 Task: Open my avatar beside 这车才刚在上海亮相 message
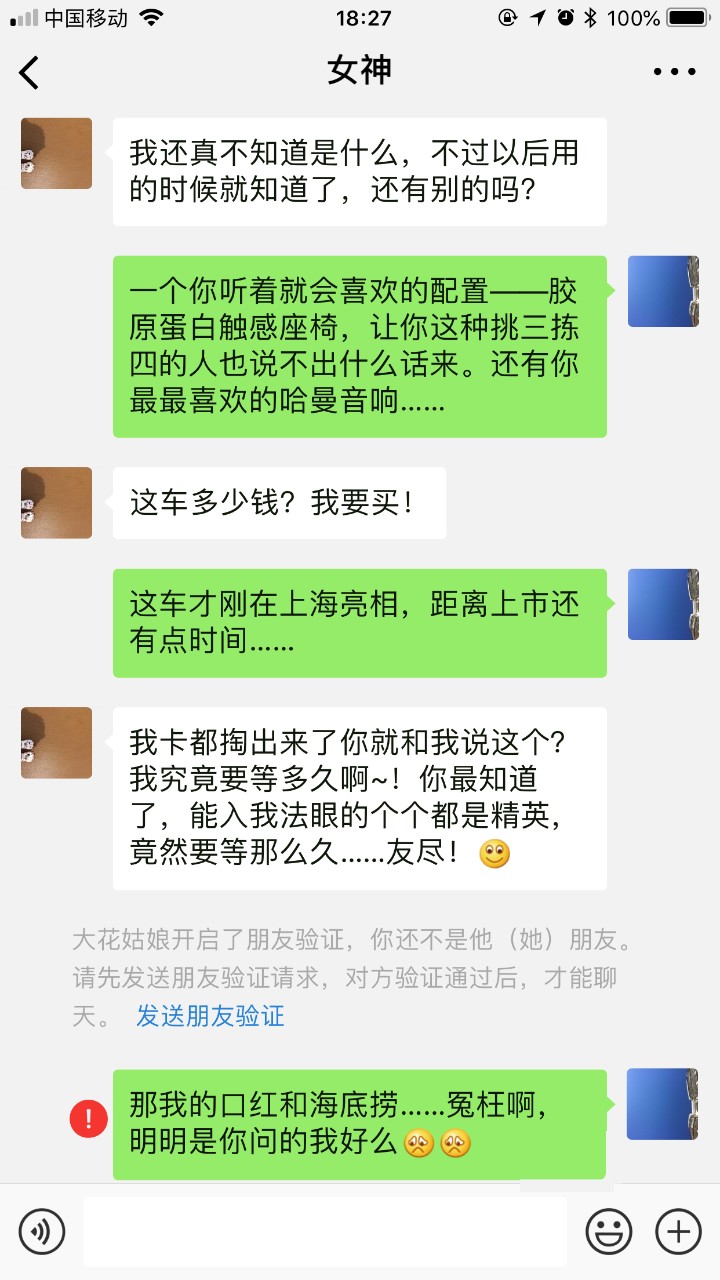662,604
